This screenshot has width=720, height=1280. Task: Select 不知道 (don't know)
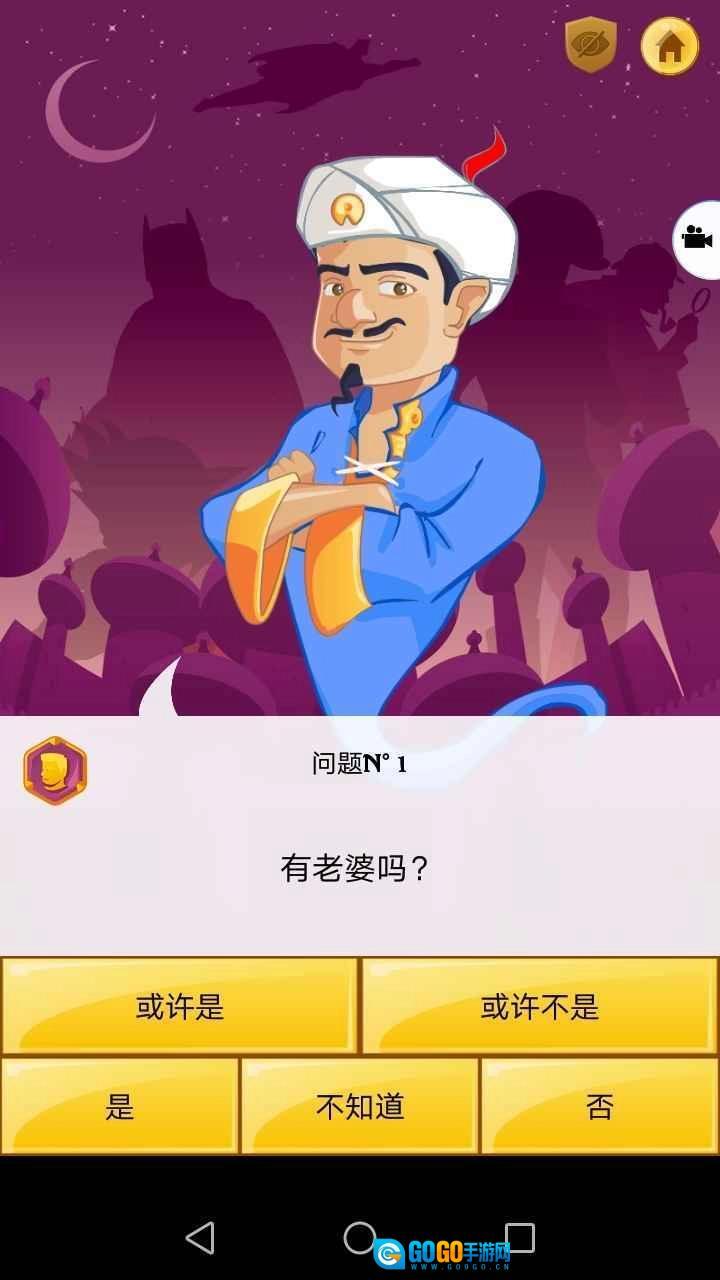360,1106
